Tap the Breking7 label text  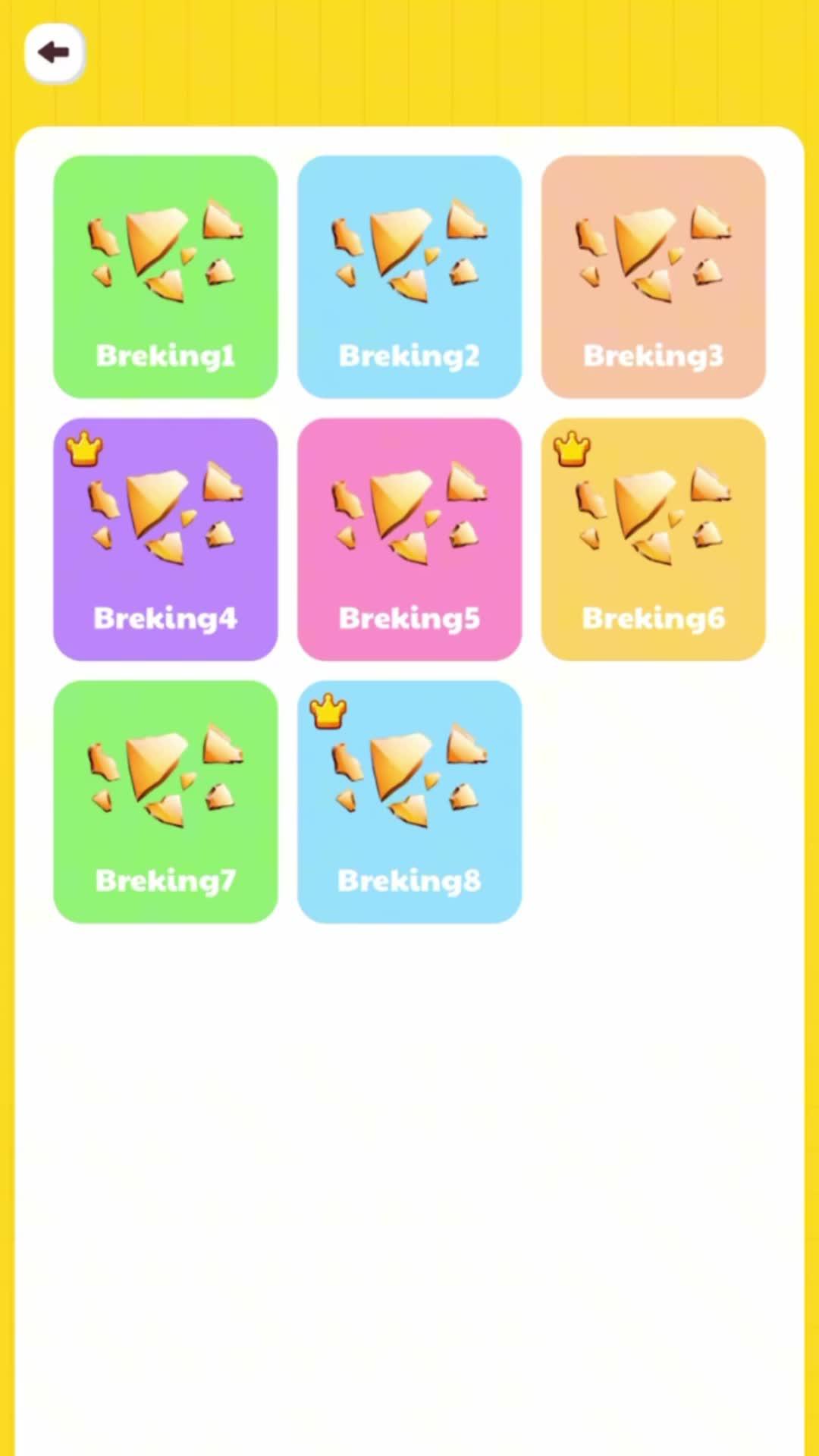(x=165, y=880)
